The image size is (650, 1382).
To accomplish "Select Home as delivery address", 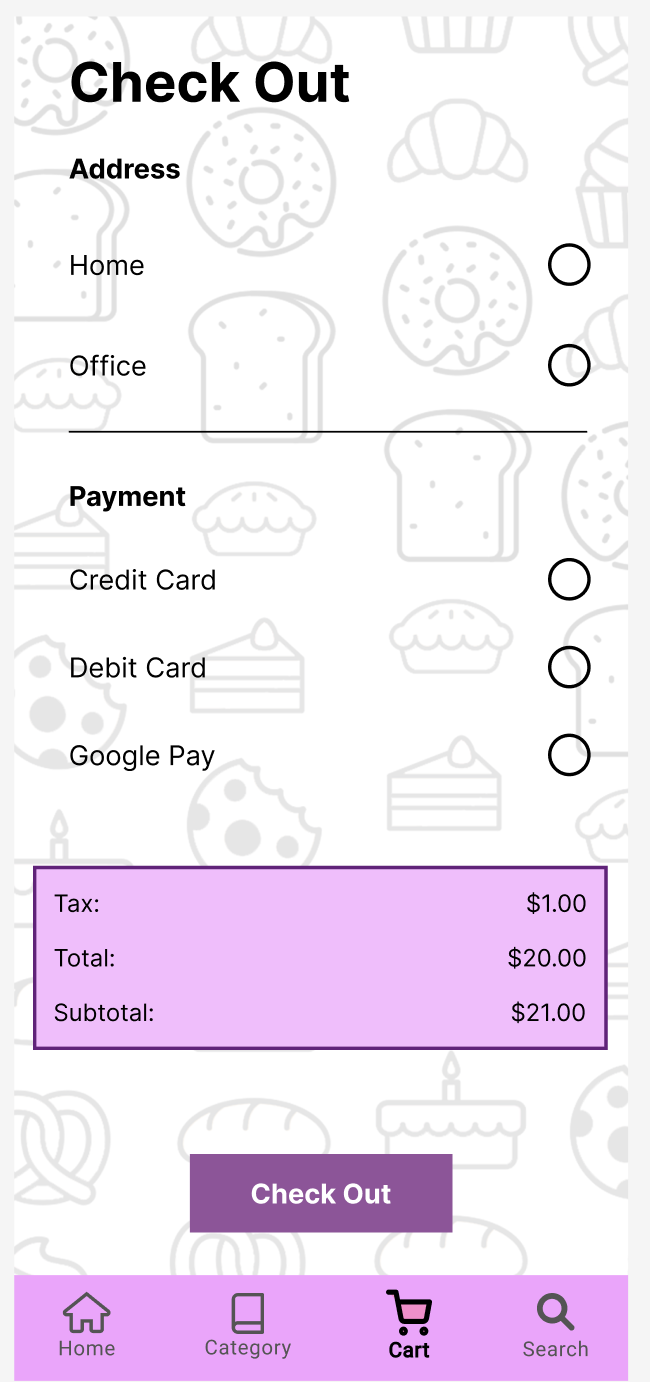I will (x=569, y=266).
